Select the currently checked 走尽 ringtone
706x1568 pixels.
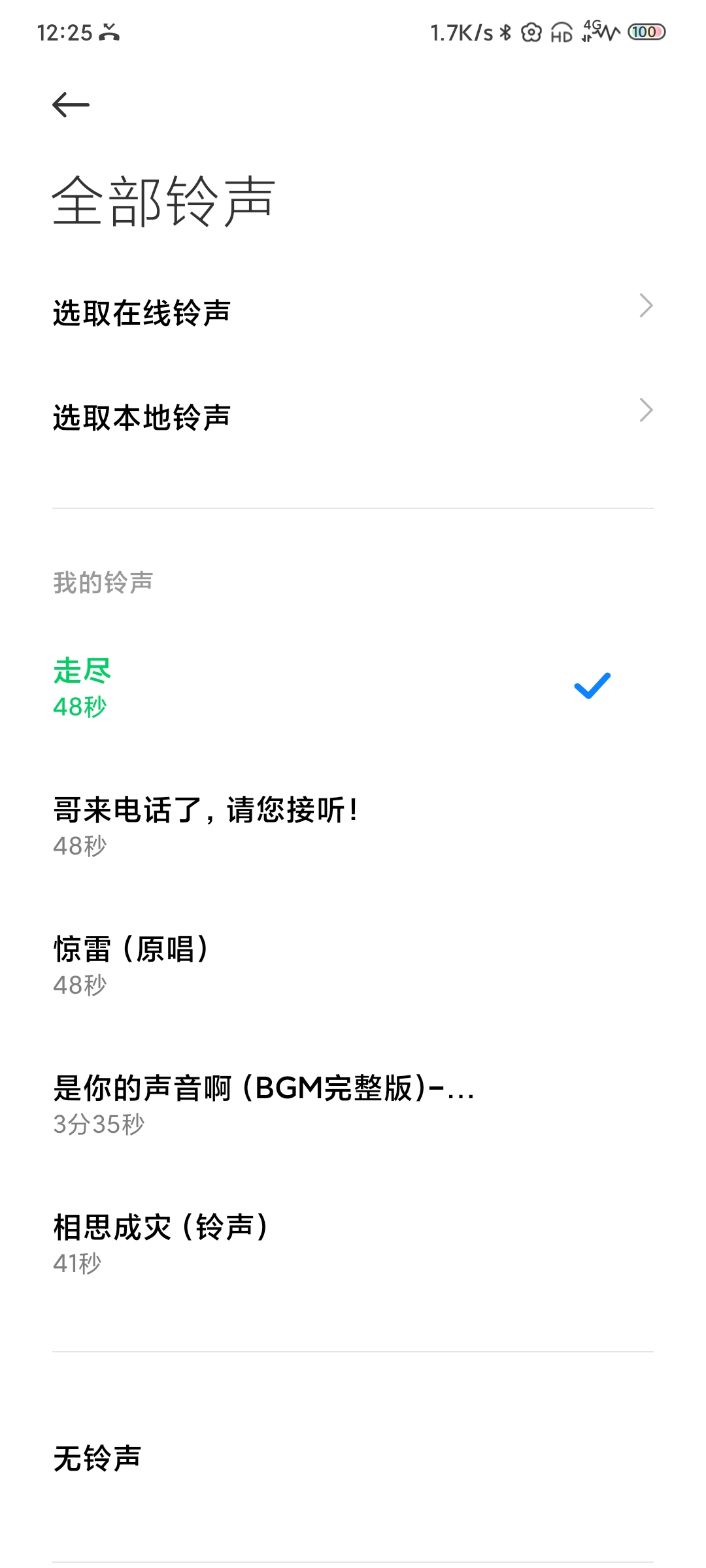353,687
